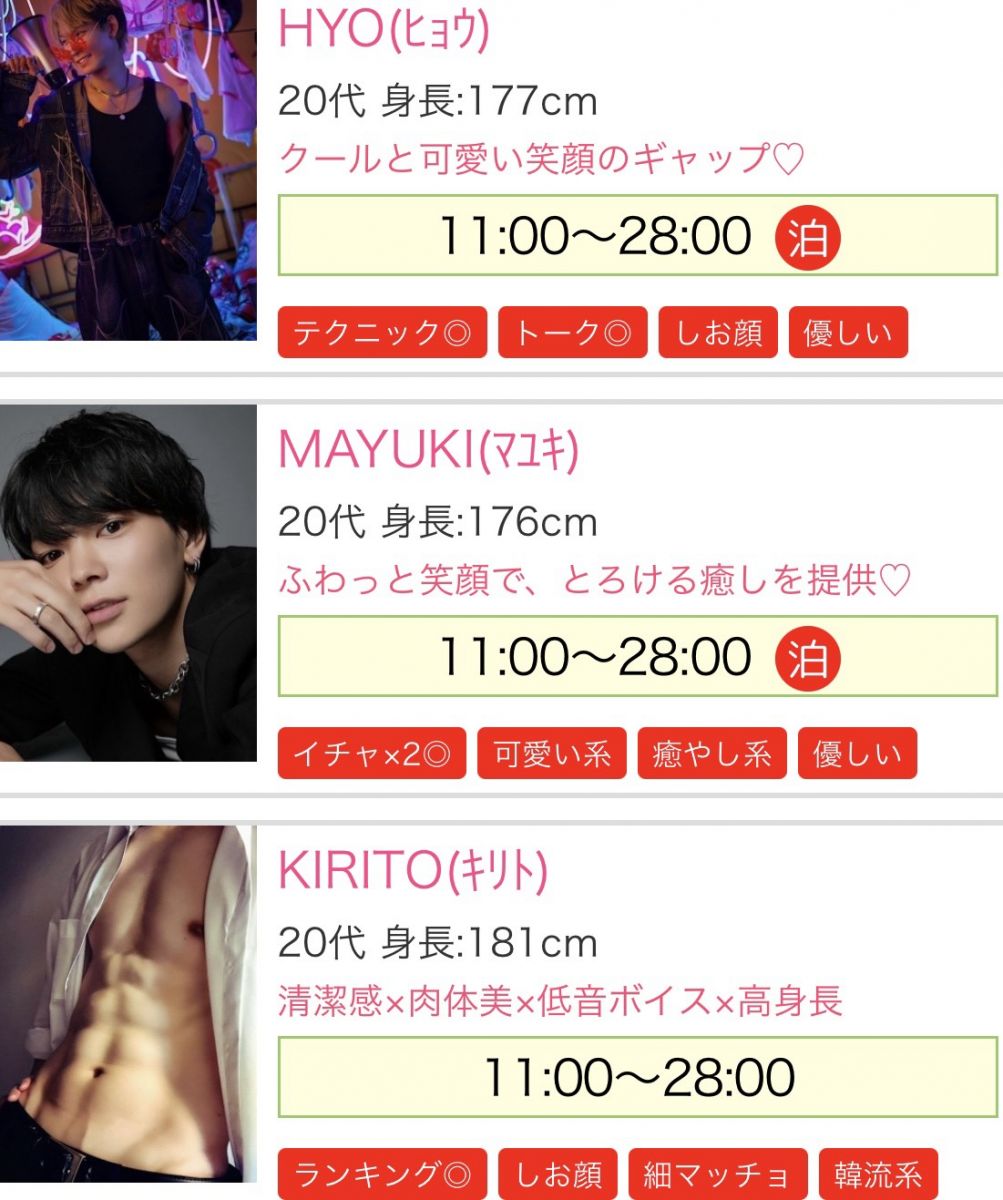Image resolution: width=1003 pixels, height=1200 pixels.
Task: Open KIRITO(キリト) profile name link
Action: (x=412, y=873)
